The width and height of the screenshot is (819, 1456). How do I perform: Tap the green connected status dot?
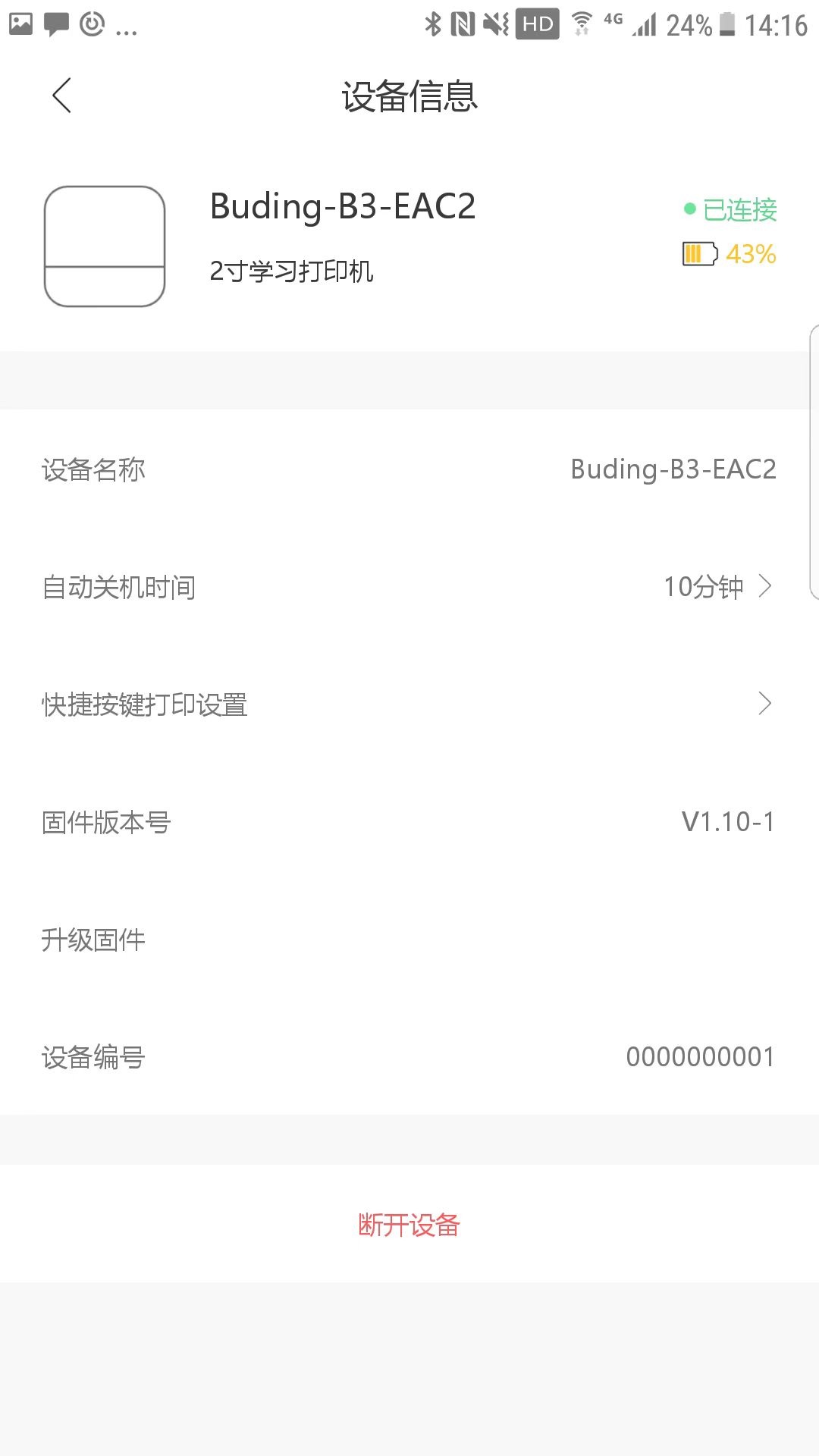[x=689, y=208]
